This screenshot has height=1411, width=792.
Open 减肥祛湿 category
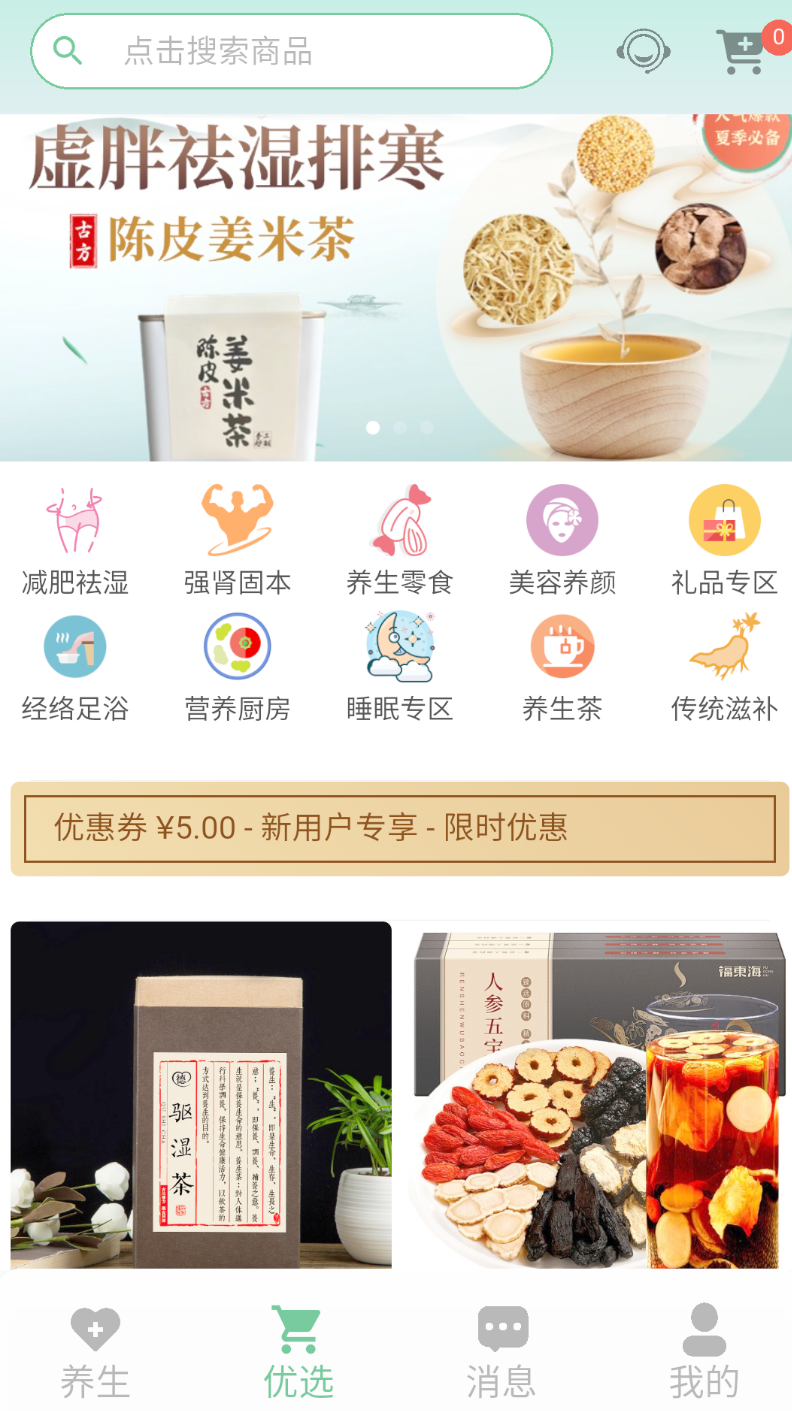(75, 540)
